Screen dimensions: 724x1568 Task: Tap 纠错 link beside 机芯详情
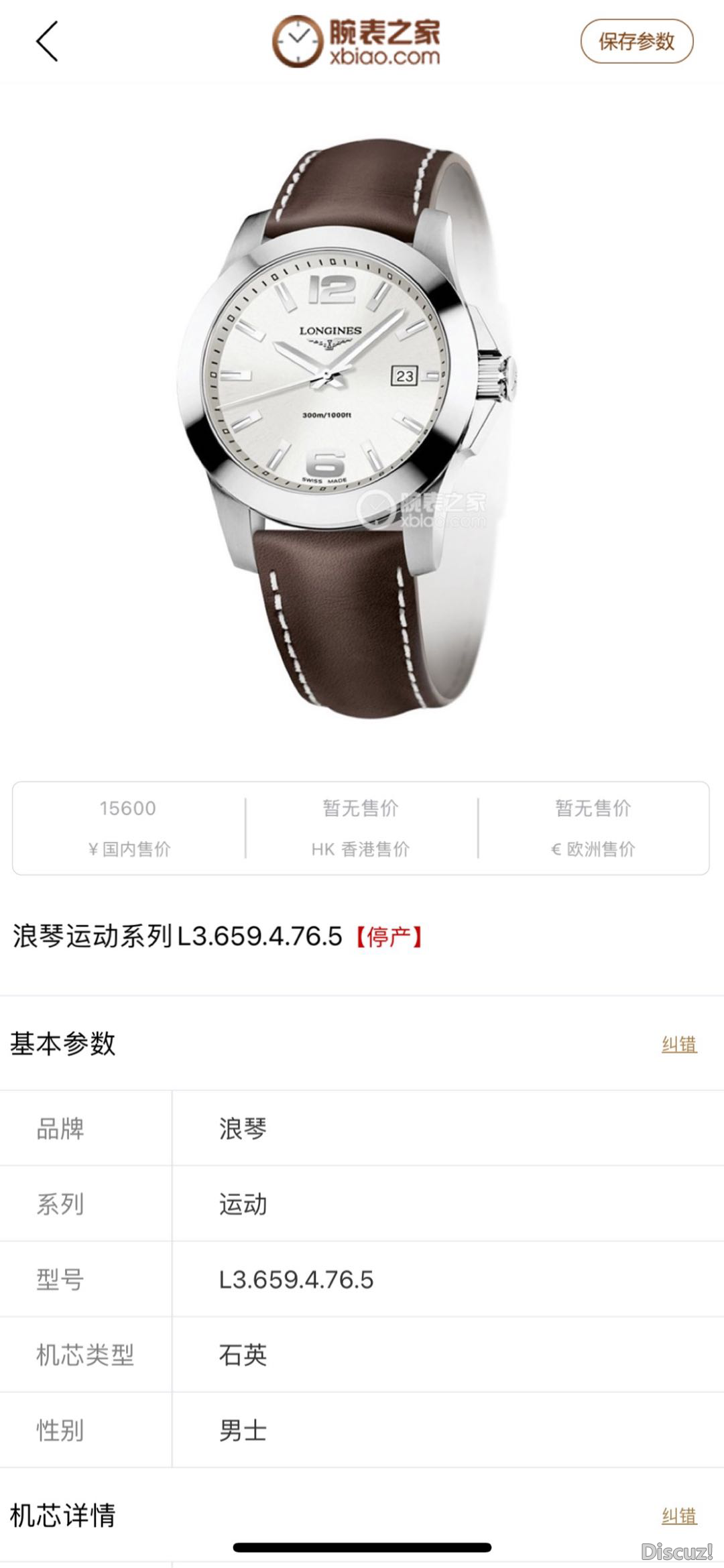coord(679,1516)
